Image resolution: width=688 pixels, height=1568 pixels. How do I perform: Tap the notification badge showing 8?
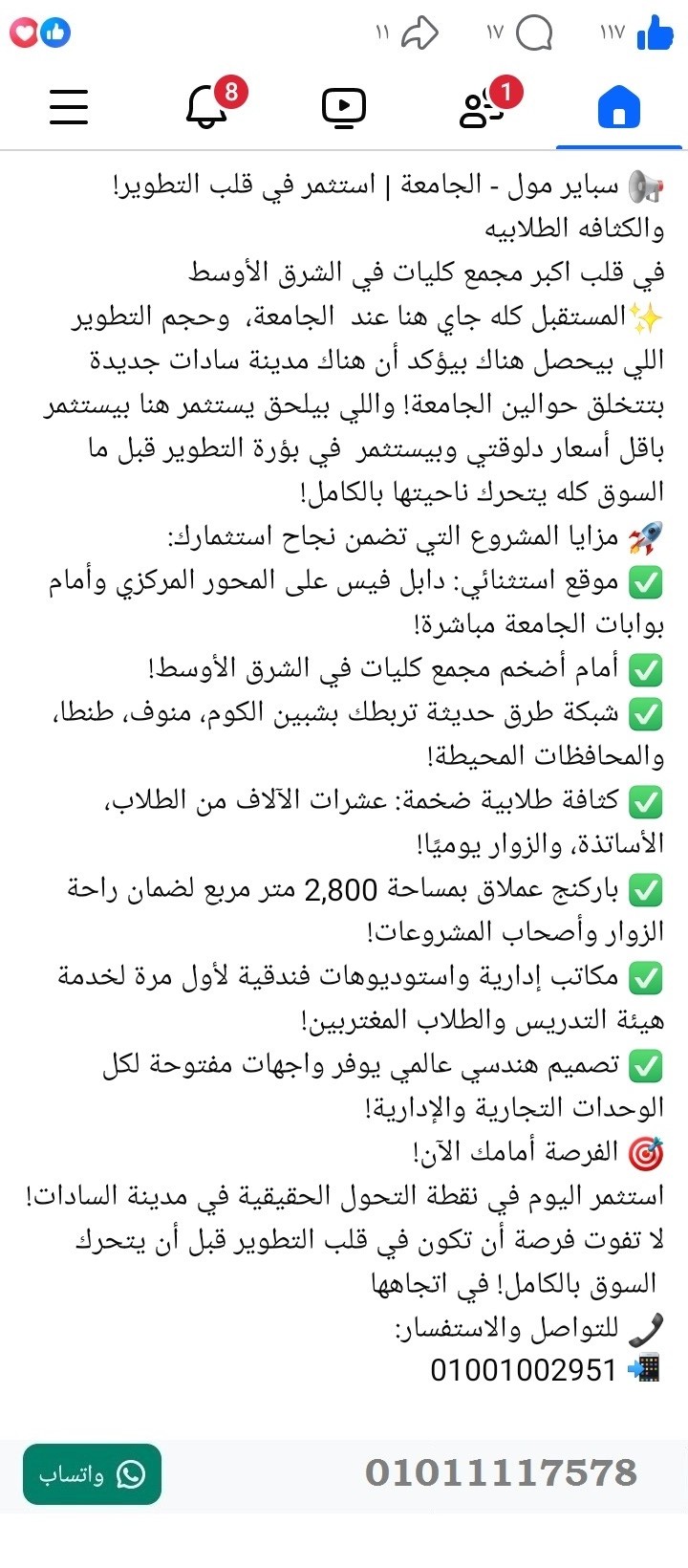coord(230,90)
